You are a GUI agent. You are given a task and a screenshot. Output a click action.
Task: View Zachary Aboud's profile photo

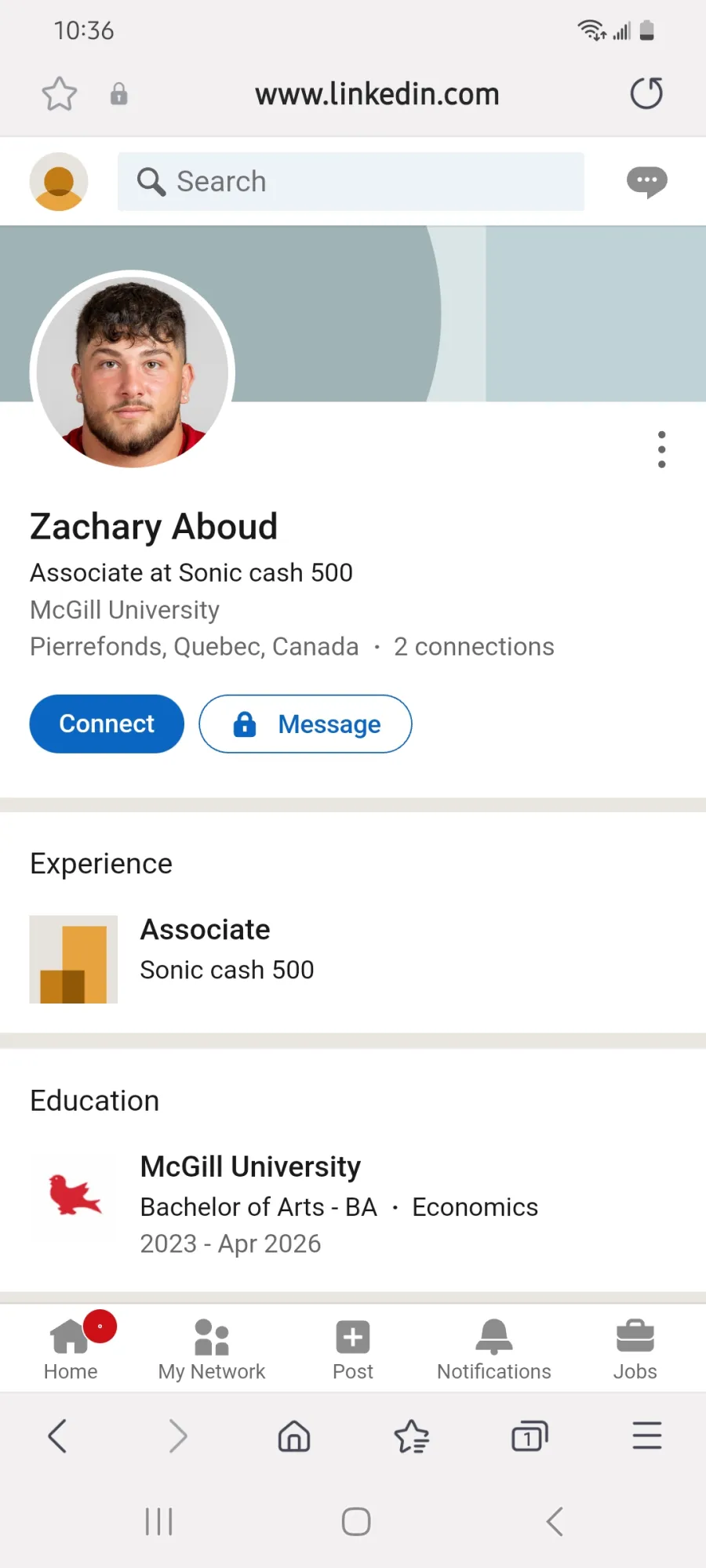[132, 372]
